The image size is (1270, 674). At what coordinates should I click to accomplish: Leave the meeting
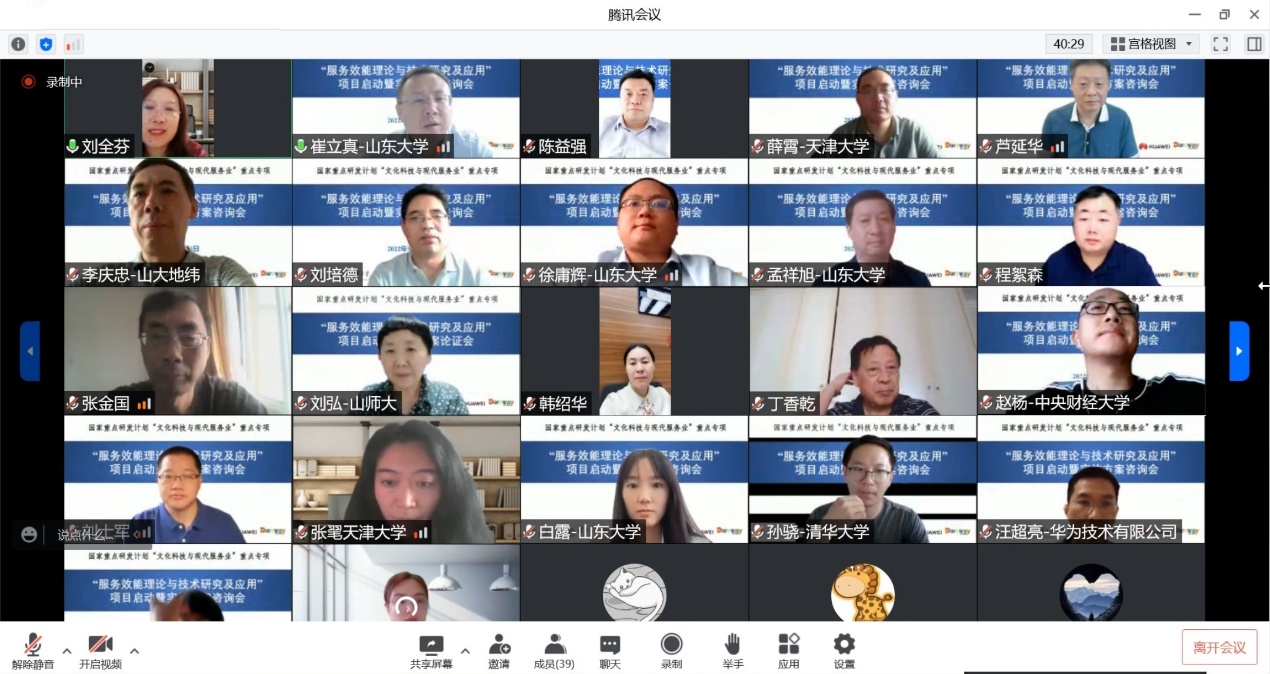click(1219, 647)
